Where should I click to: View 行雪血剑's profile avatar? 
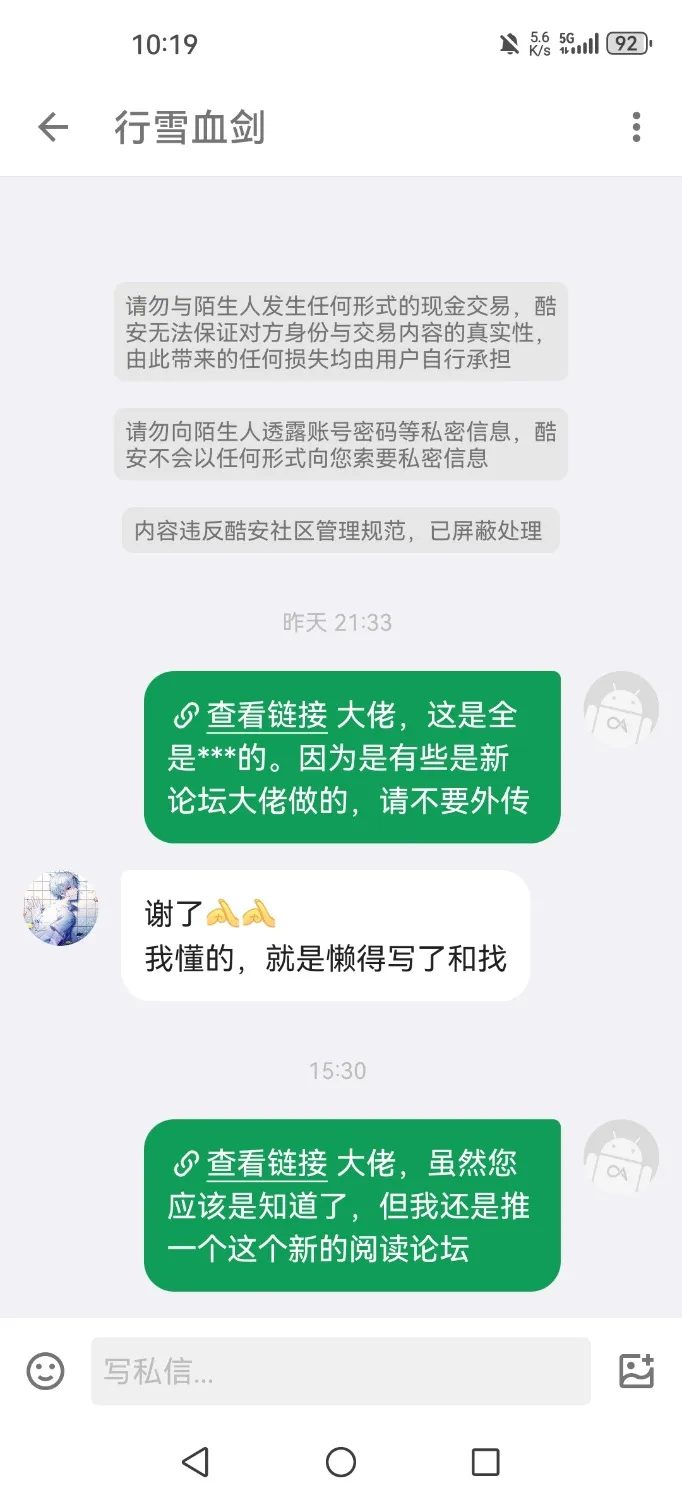(61, 907)
